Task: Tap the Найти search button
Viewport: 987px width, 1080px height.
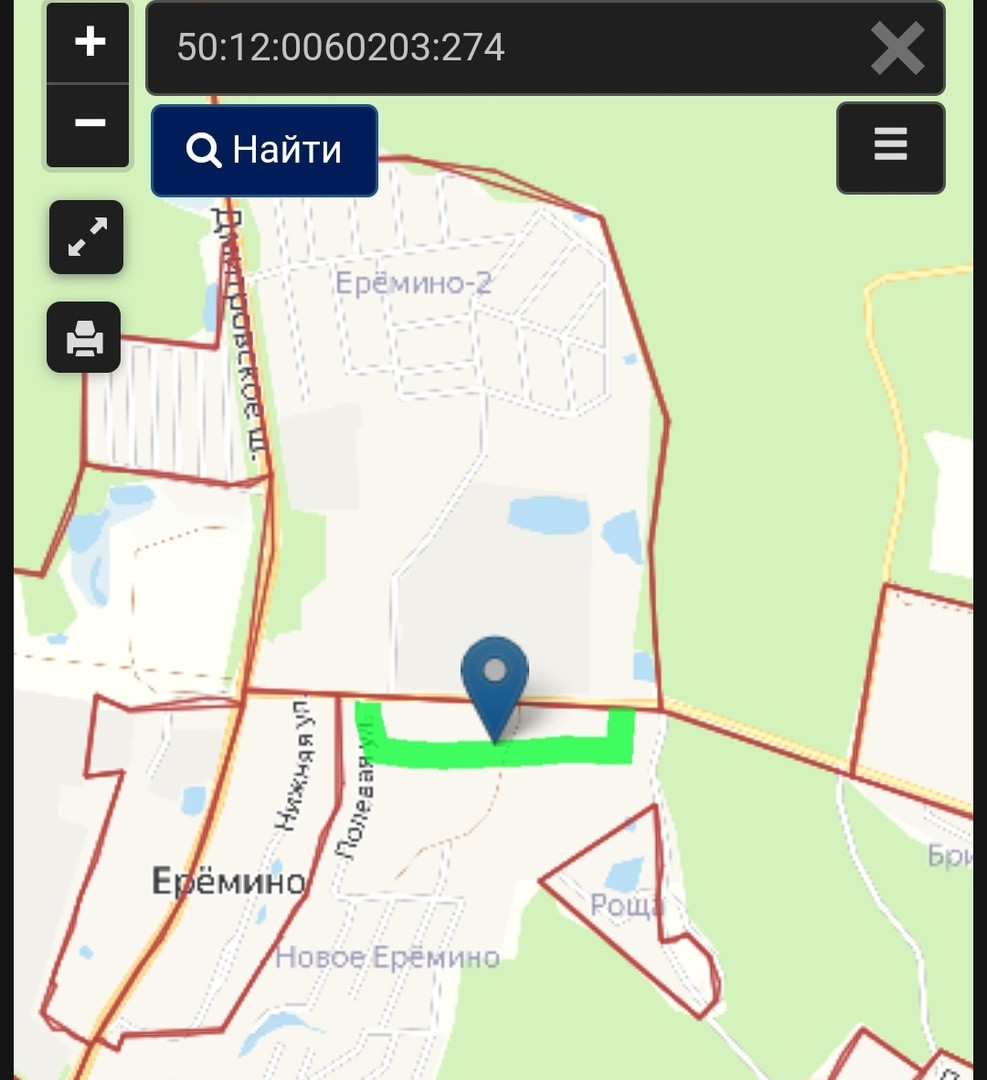Action: click(x=264, y=150)
